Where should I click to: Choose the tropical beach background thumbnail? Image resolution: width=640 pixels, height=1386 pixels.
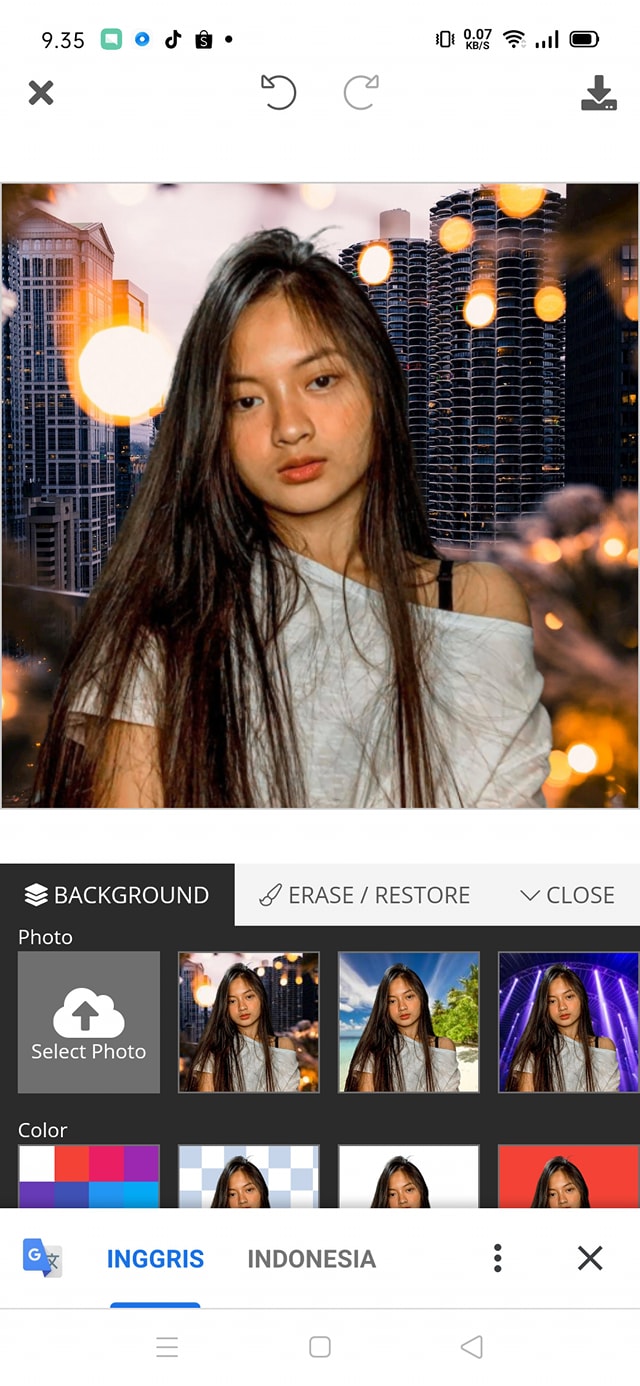tap(409, 1021)
